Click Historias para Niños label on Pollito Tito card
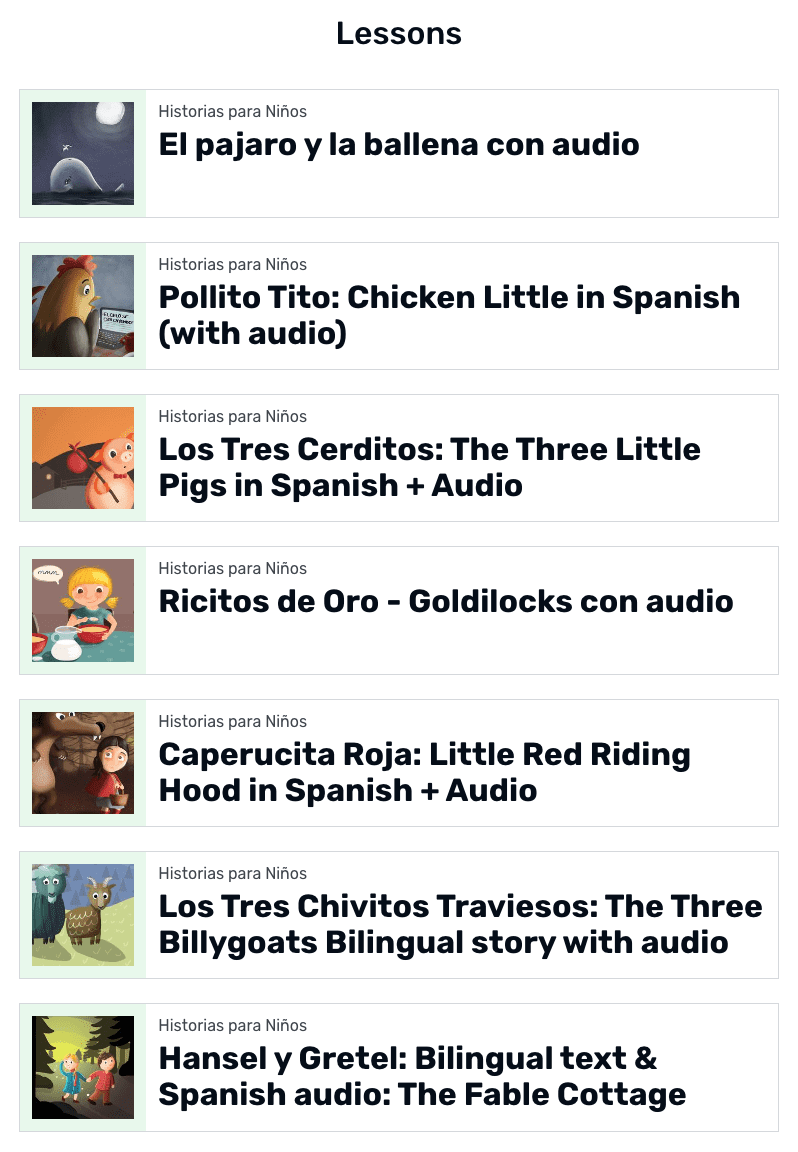798x1152 pixels. tap(232, 265)
